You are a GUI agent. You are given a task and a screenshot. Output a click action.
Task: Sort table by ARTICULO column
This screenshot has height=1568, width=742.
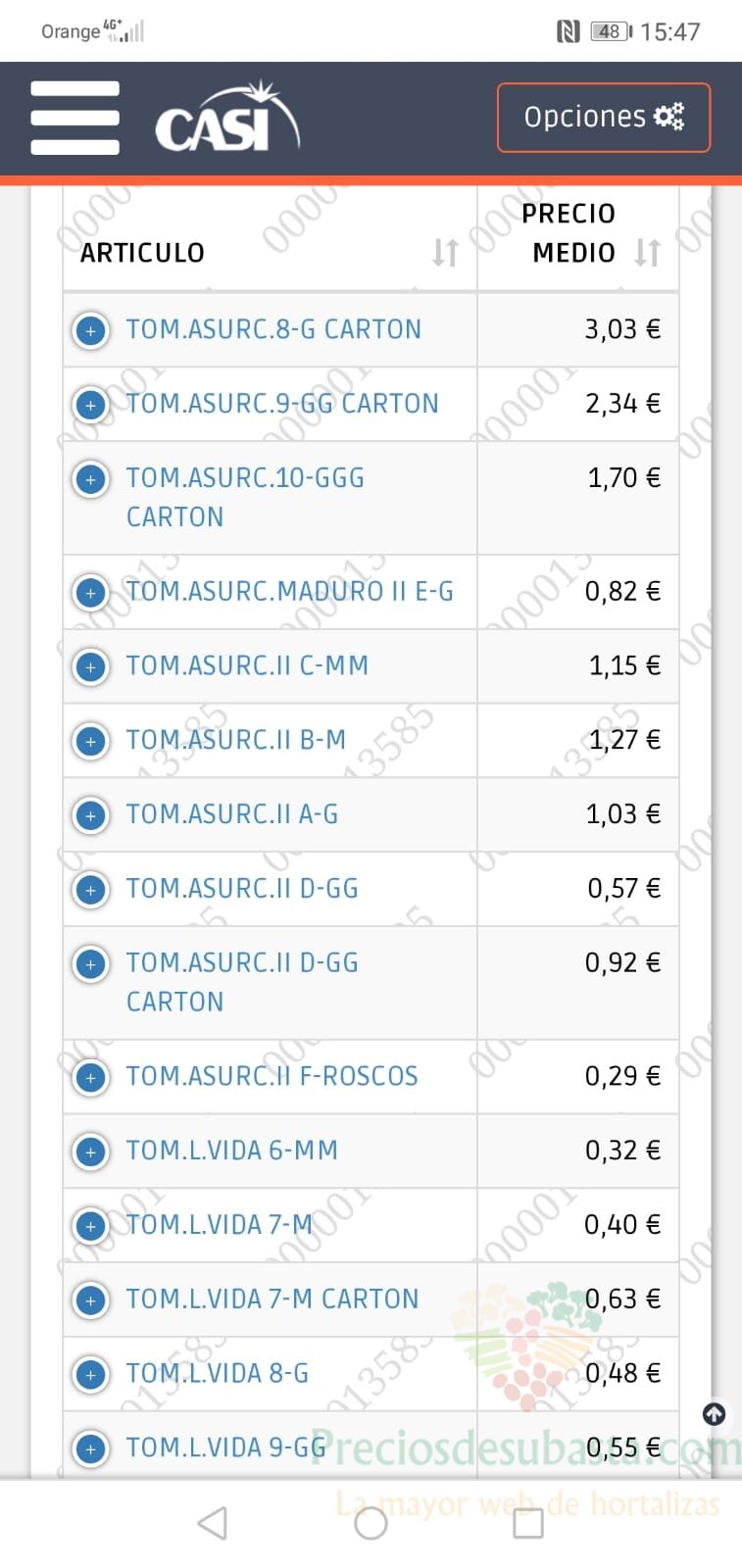pyautogui.click(x=445, y=253)
